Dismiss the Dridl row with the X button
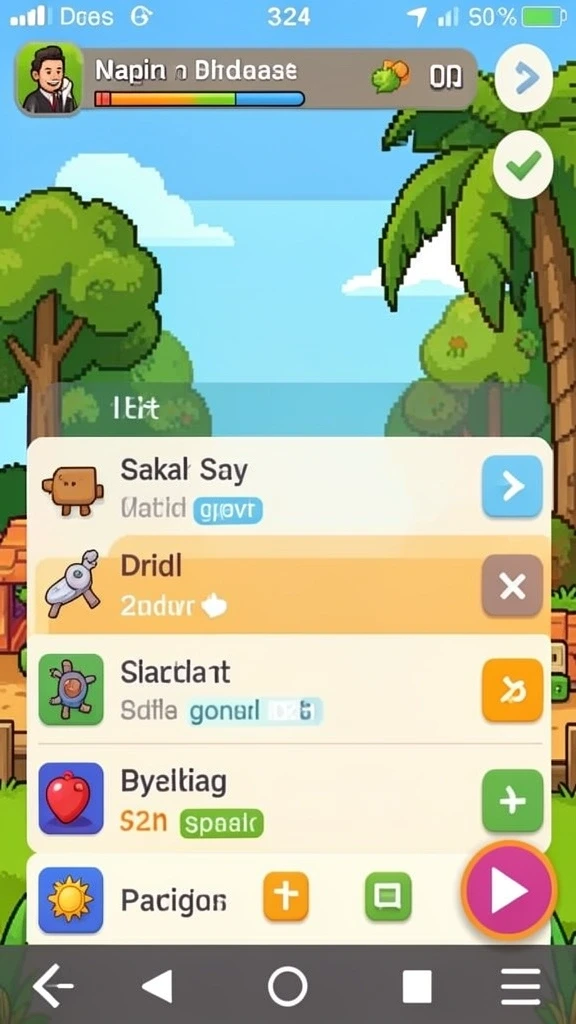Image resolution: width=576 pixels, height=1024 pixels. (x=512, y=586)
